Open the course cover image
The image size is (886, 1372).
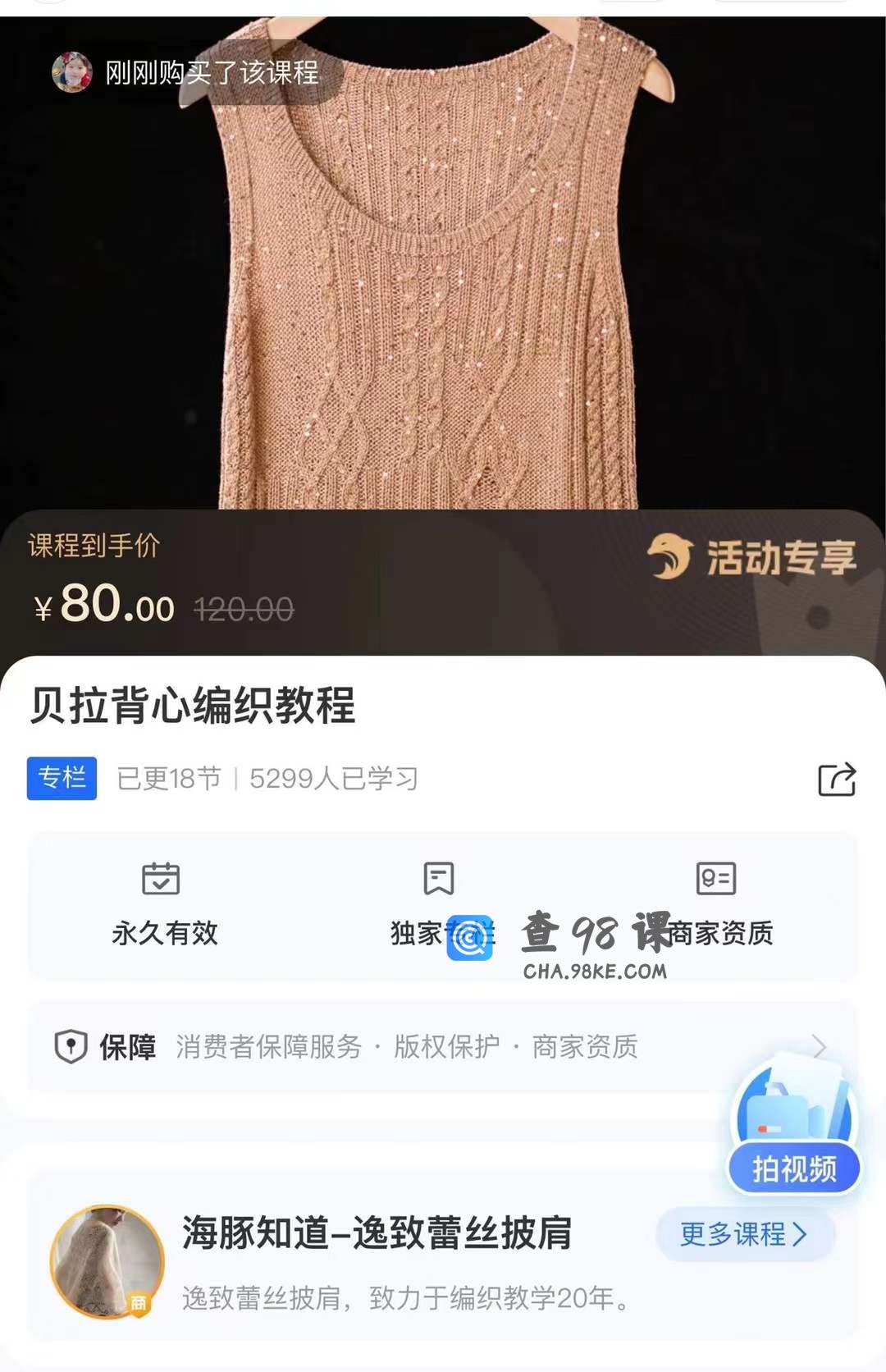[x=443, y=271]
